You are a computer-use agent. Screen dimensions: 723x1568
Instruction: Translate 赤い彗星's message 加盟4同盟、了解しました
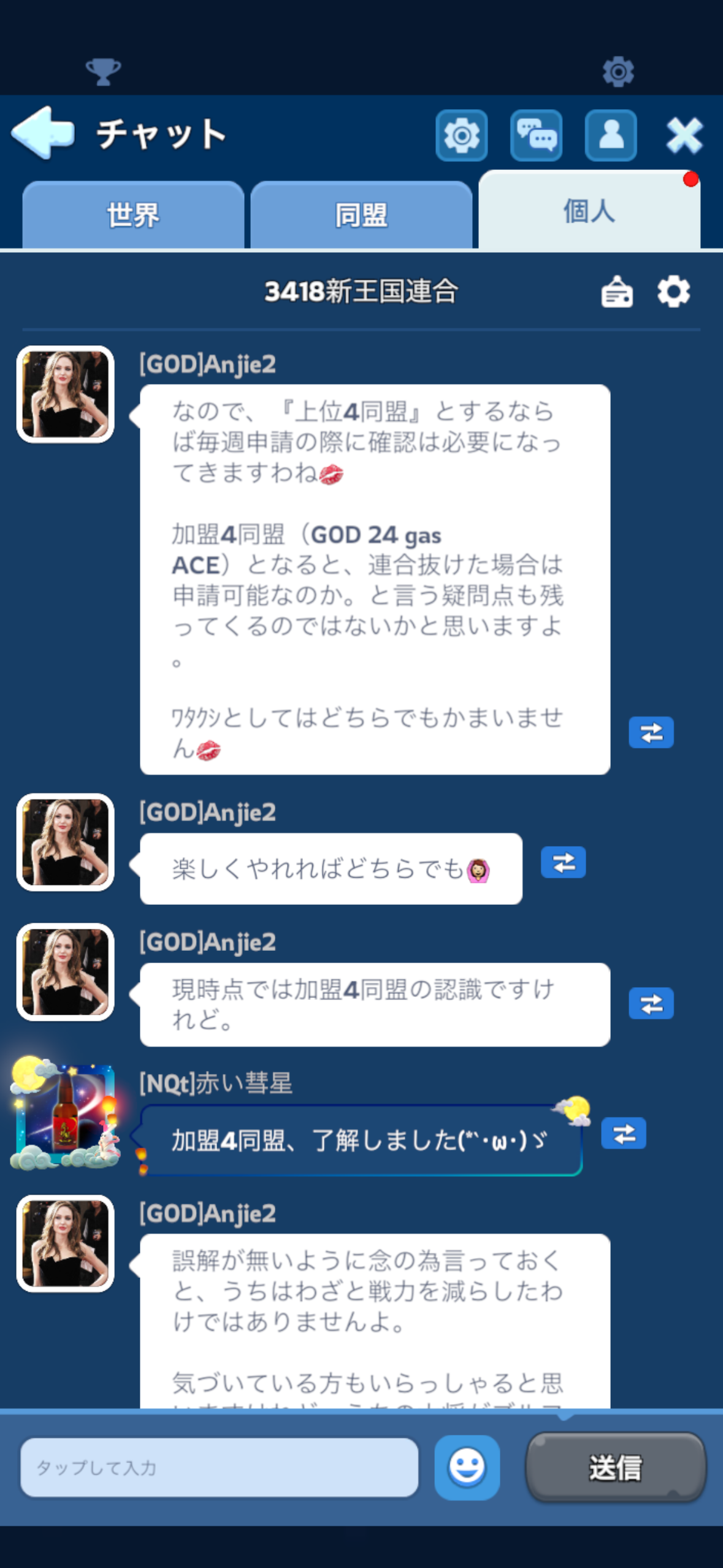pos(623,1134)
